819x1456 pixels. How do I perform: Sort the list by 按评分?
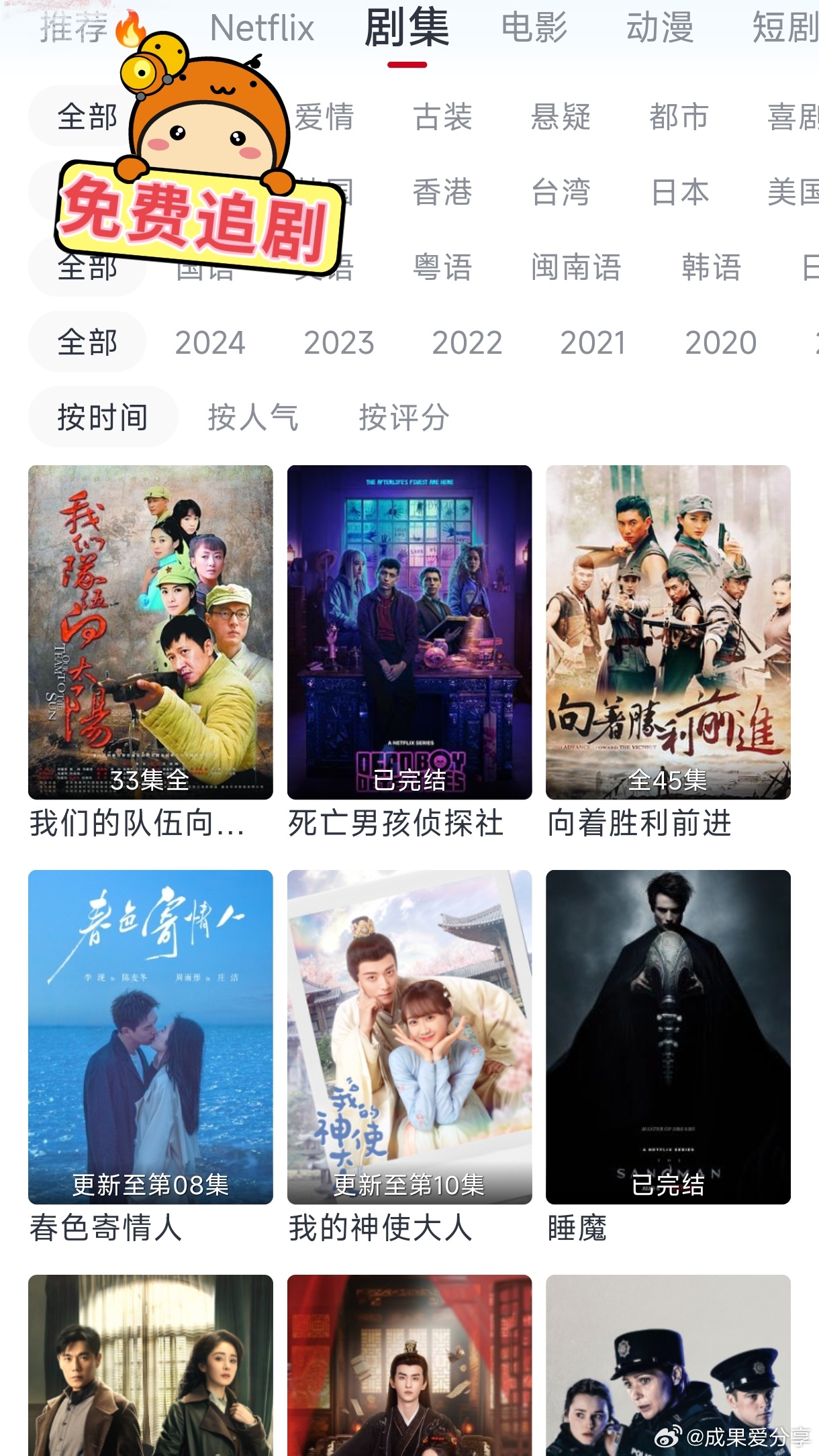point(403,418)
